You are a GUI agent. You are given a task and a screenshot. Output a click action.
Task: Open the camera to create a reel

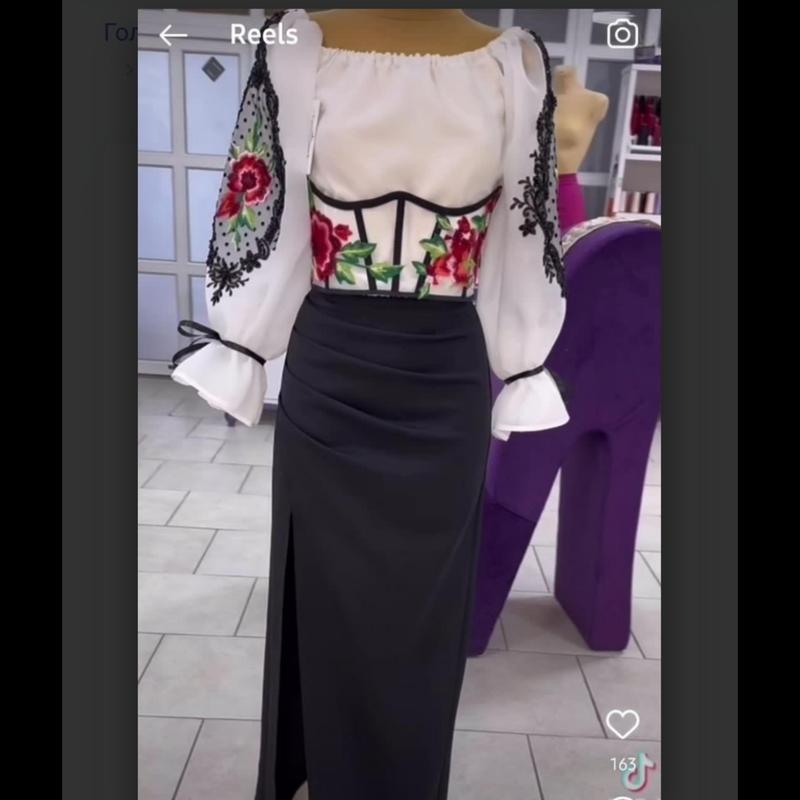pyautogui.click(x=622, y=35)
